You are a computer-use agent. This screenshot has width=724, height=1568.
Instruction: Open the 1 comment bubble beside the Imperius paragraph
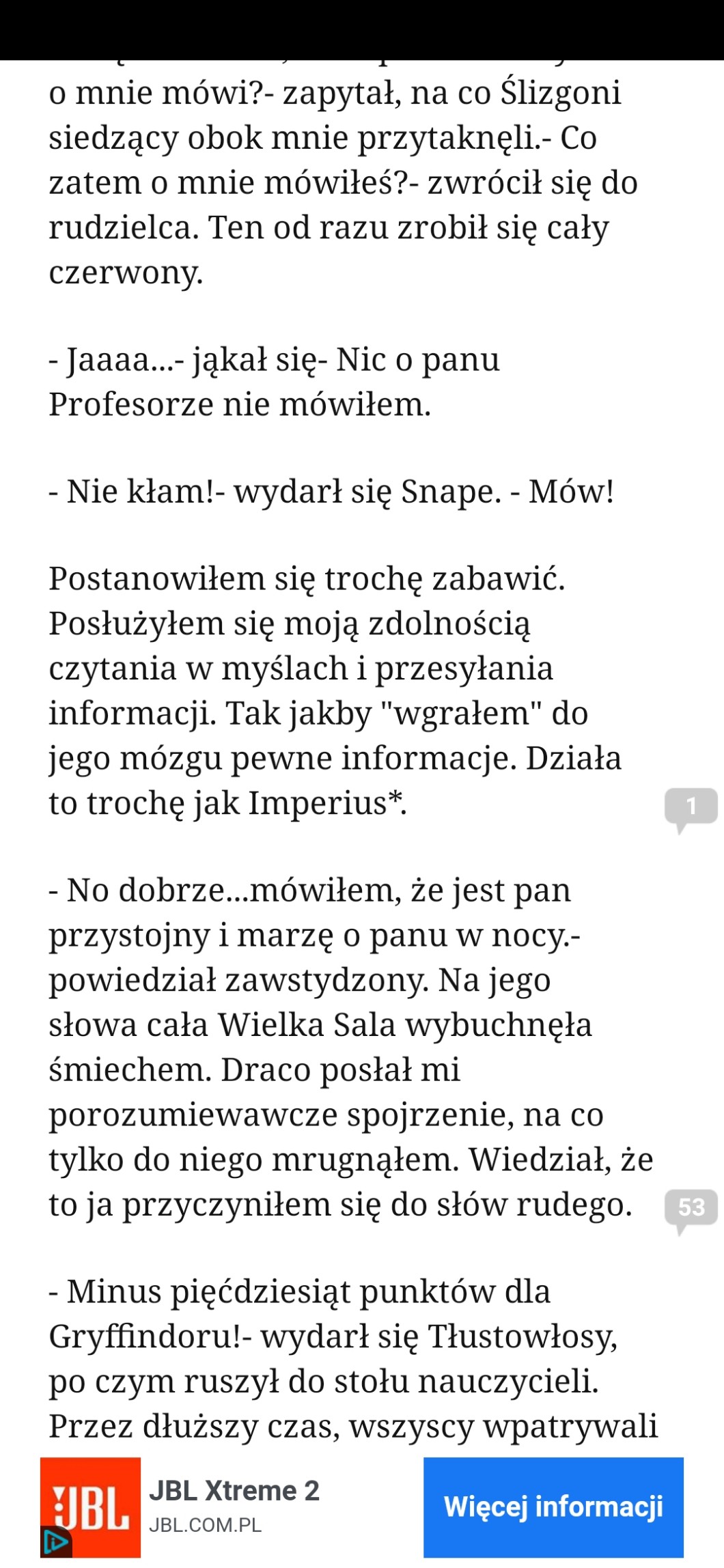point(691,807)
